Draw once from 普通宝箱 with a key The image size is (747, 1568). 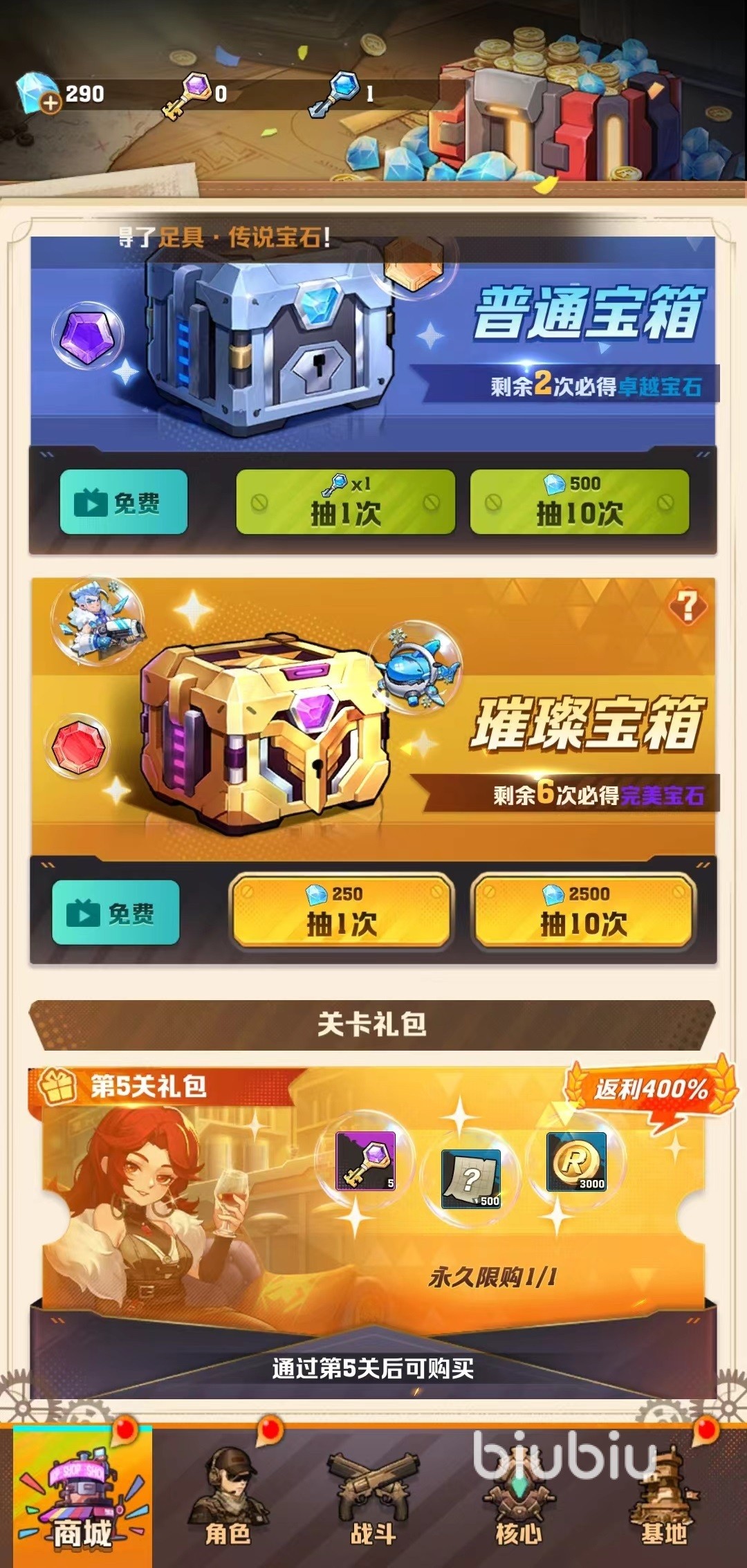pyautogui.click(x=345, y=502)
